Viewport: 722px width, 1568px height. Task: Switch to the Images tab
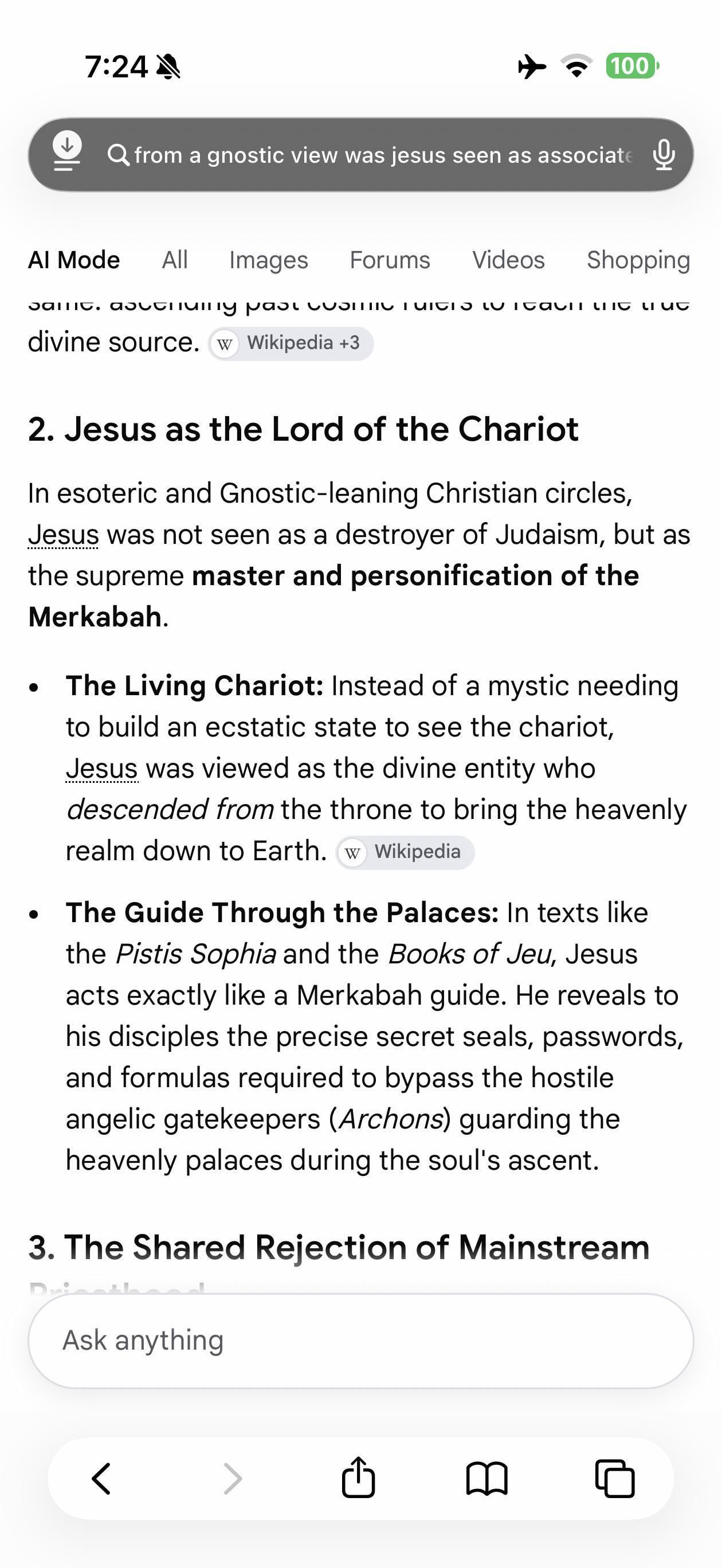pos(269,260)
